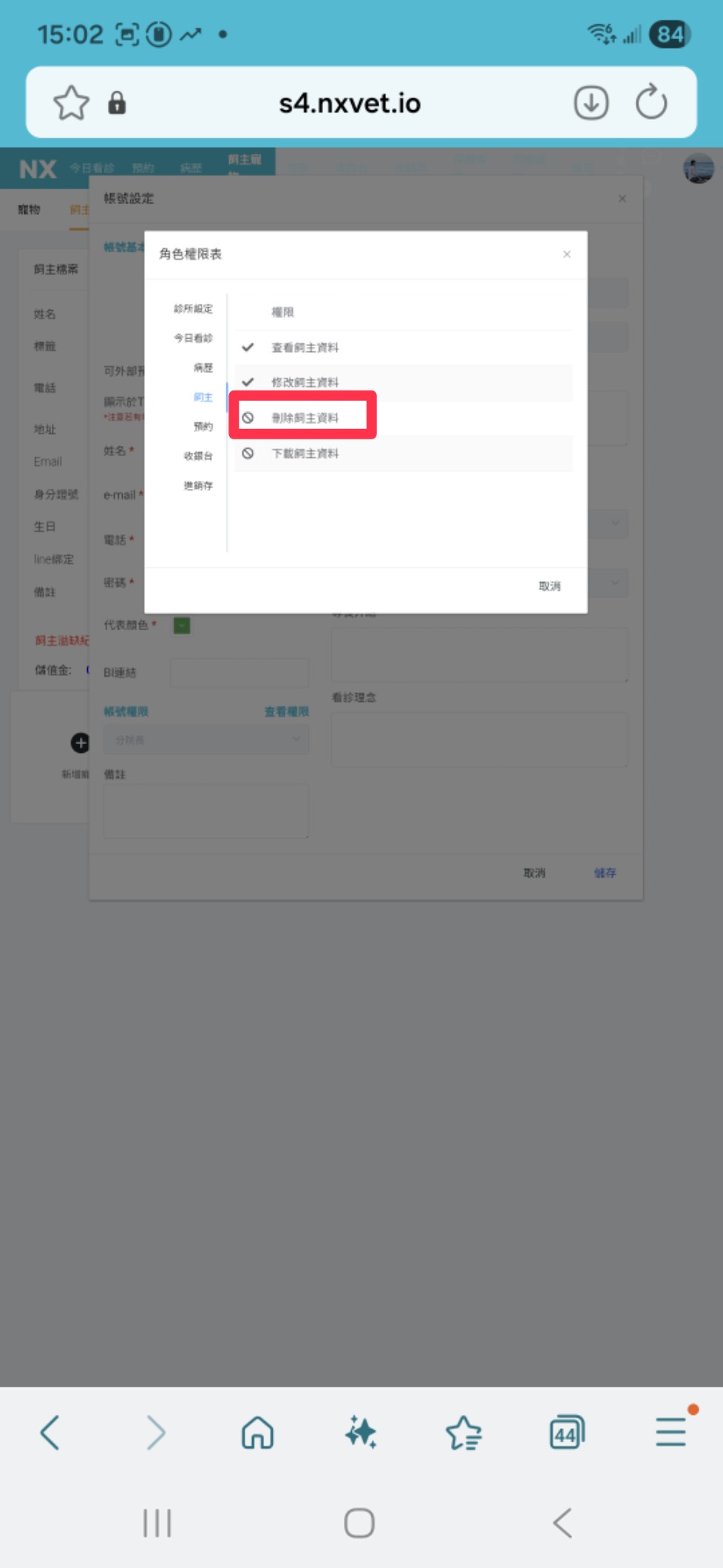
Task: Open the browser downloads icon
Action: tap(591, 103)
